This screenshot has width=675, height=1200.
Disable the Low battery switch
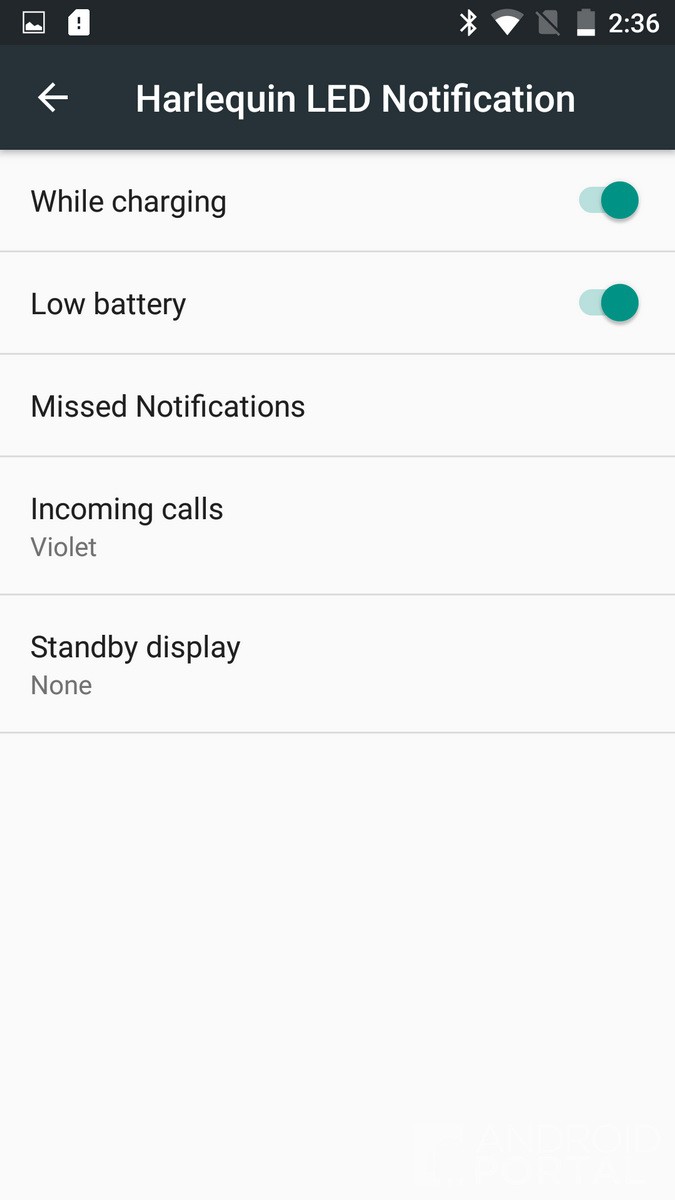[608, 303]
